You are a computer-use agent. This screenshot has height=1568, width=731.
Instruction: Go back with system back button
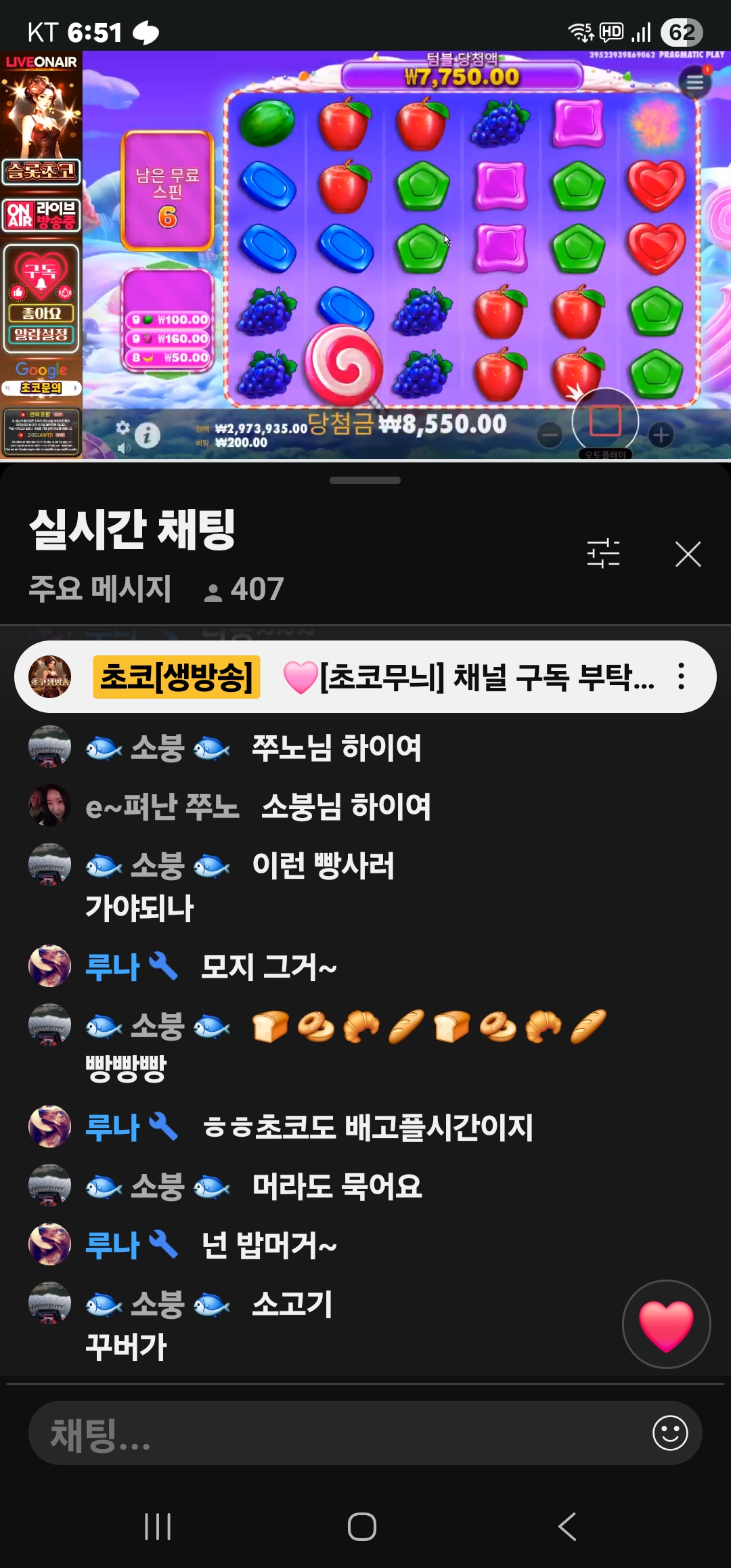(x=567, y=1527)
